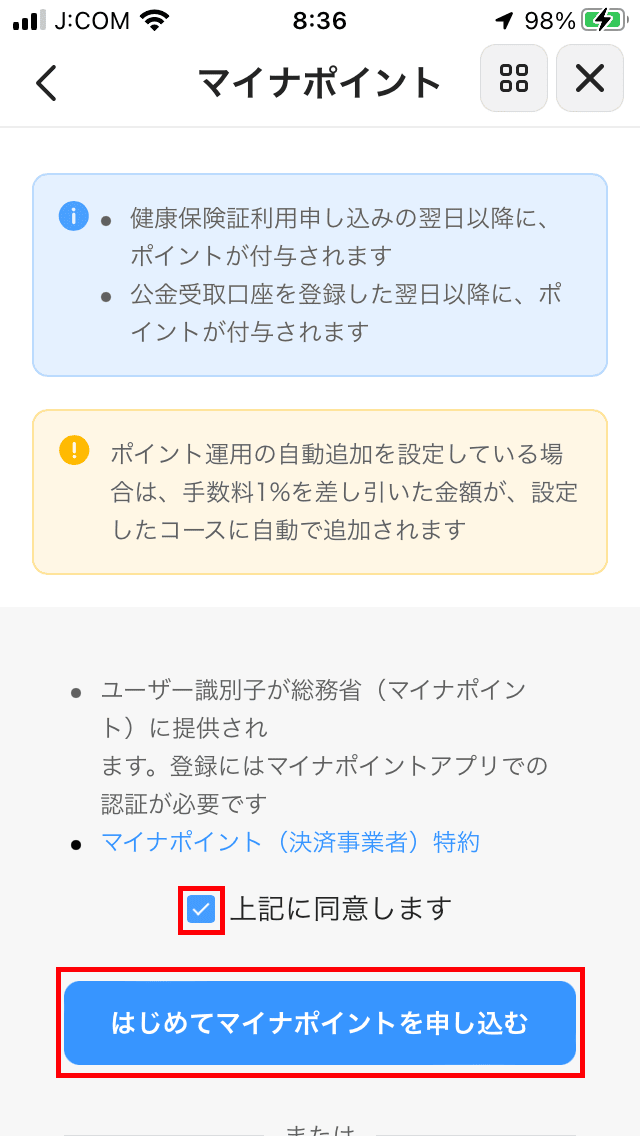
Task: Open the four-square grid menu
Action: tap(514, 78)
